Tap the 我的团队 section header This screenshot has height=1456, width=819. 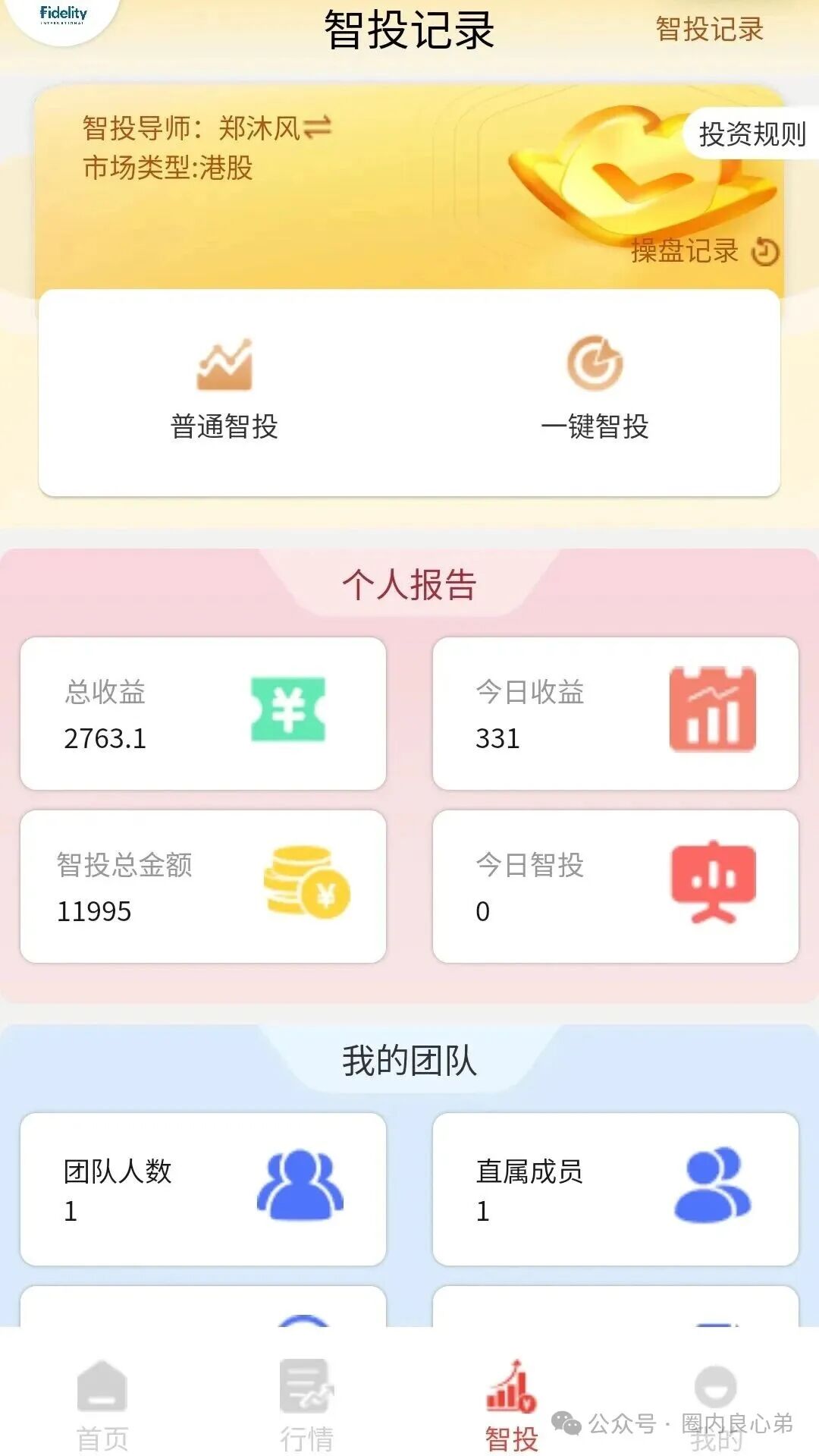coord(409,1062)
